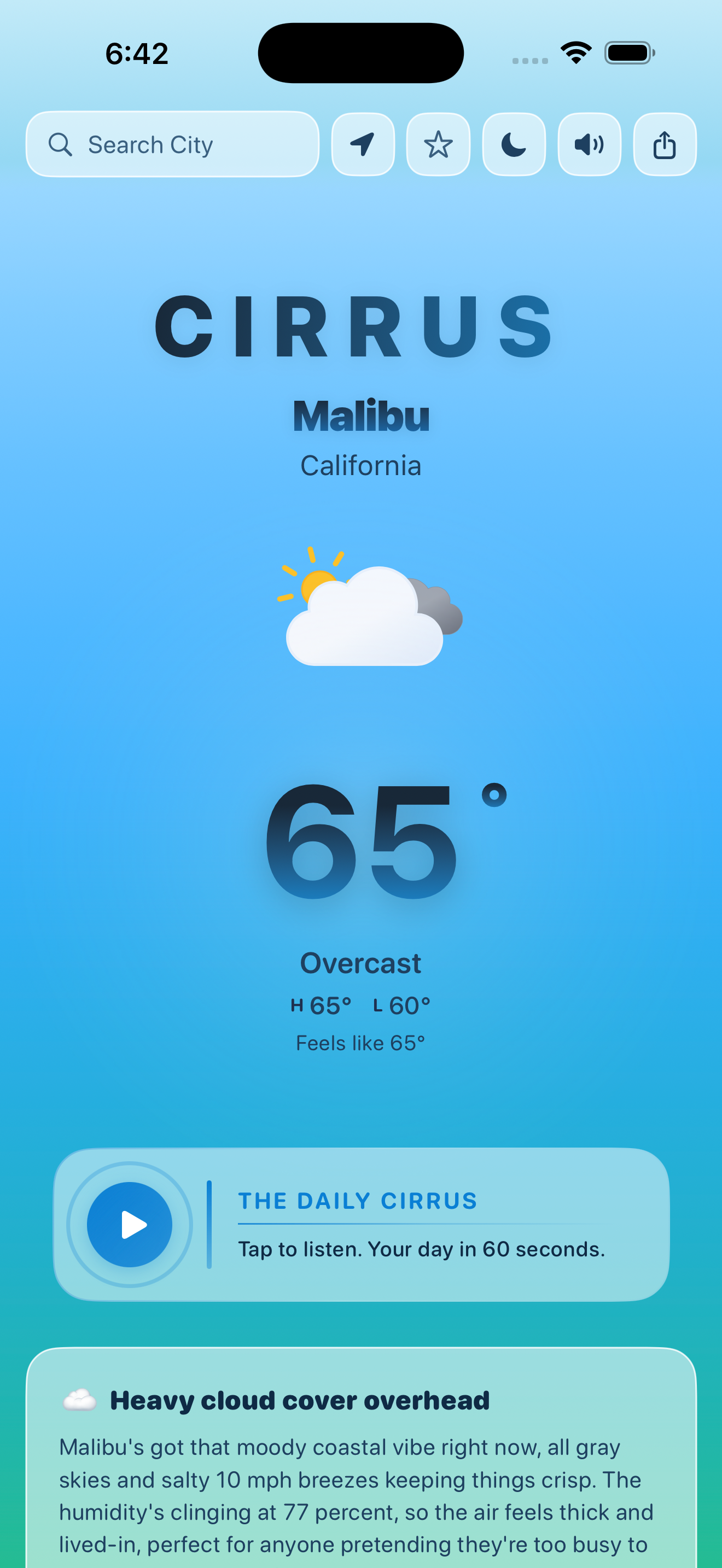The image size is (722, 1568).
Task: Open the Heavy cloud cover overhead card
Action: (361, 1458)
